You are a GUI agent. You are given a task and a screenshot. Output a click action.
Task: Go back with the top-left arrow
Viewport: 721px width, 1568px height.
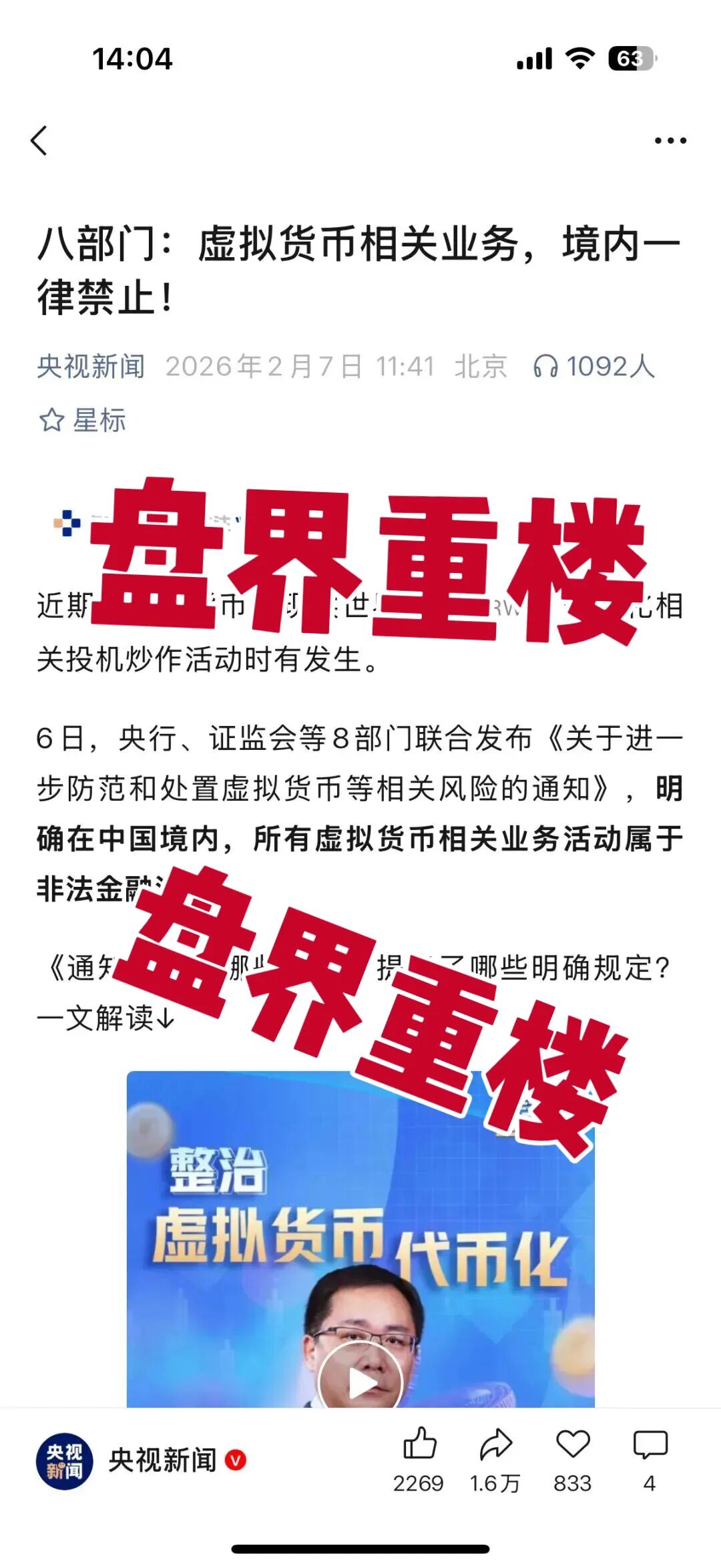pyautogui.click(x=40, y=141)
